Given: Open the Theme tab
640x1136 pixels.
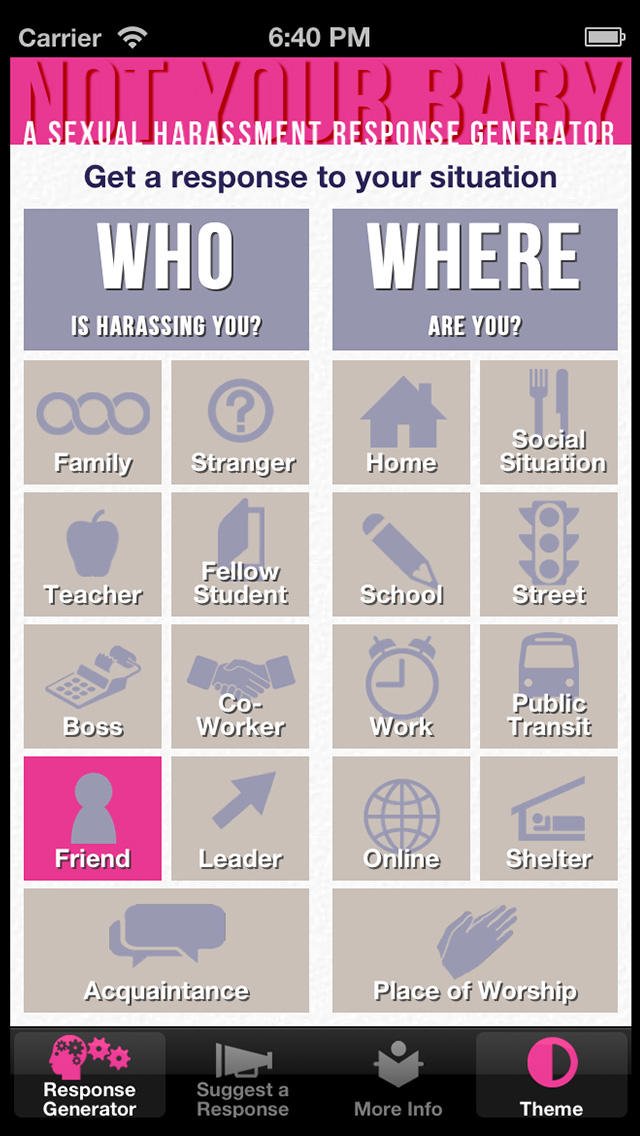Looking at the screenshot, I should [551, 1080].
